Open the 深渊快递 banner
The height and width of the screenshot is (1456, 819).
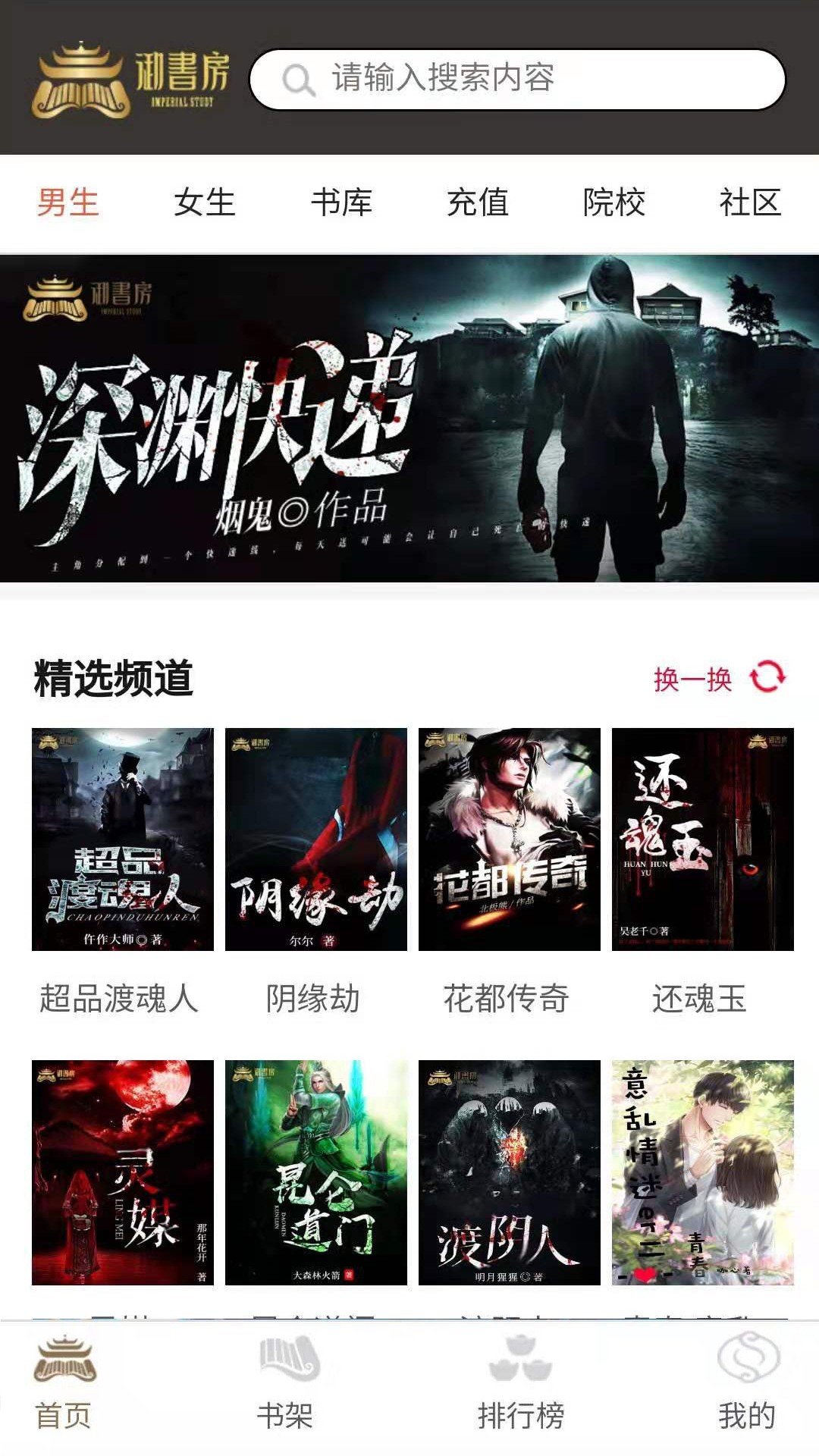(x=409, y=419)
